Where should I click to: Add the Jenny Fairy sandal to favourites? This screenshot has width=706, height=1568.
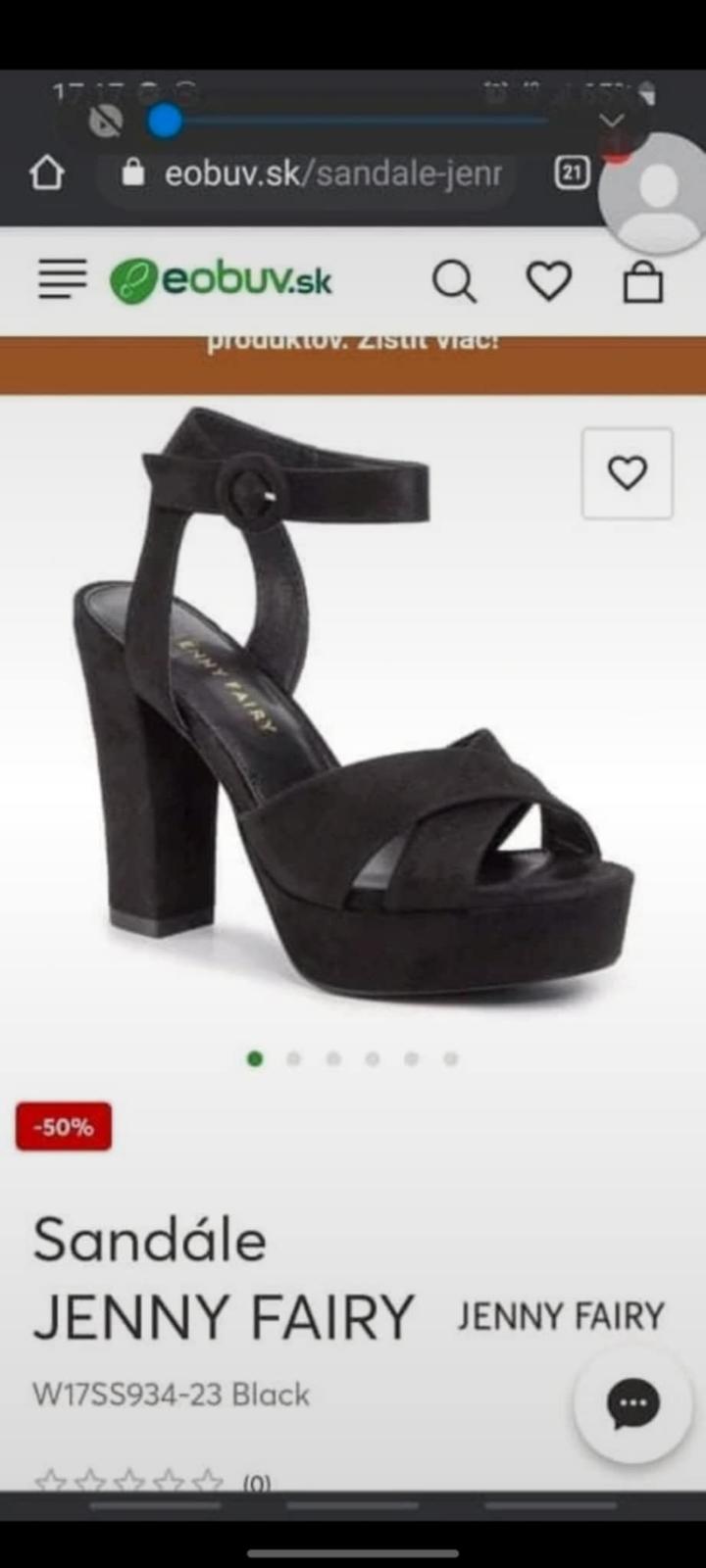[628, 473]
